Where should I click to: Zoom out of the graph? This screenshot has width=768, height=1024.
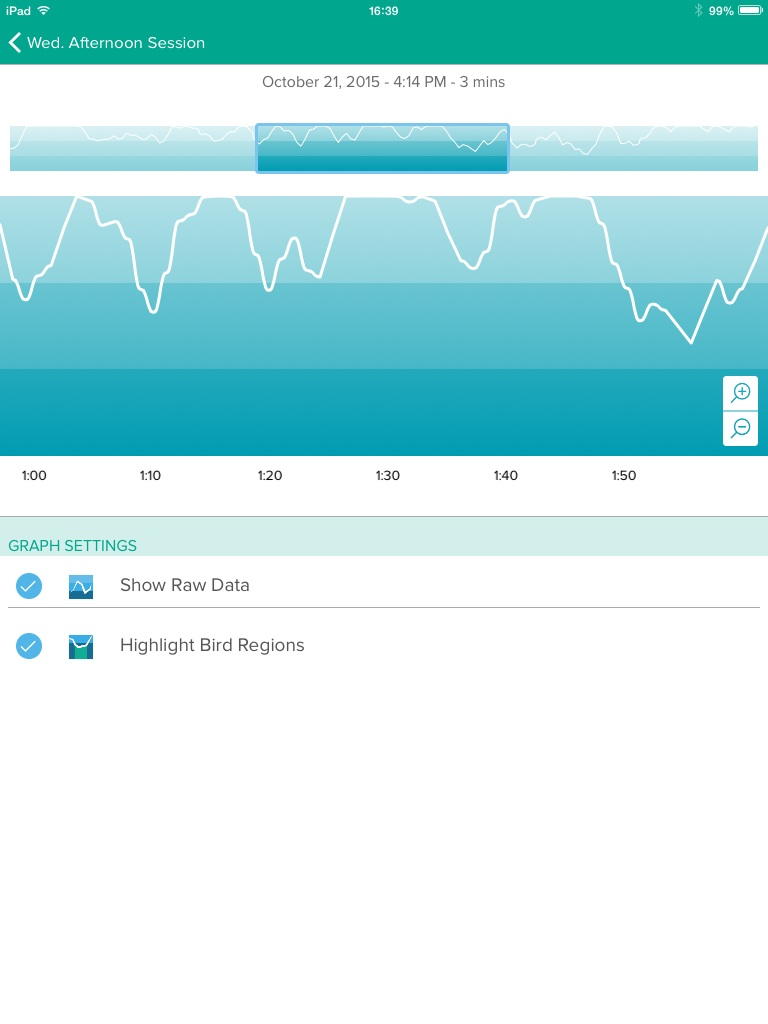pos(740,428)
